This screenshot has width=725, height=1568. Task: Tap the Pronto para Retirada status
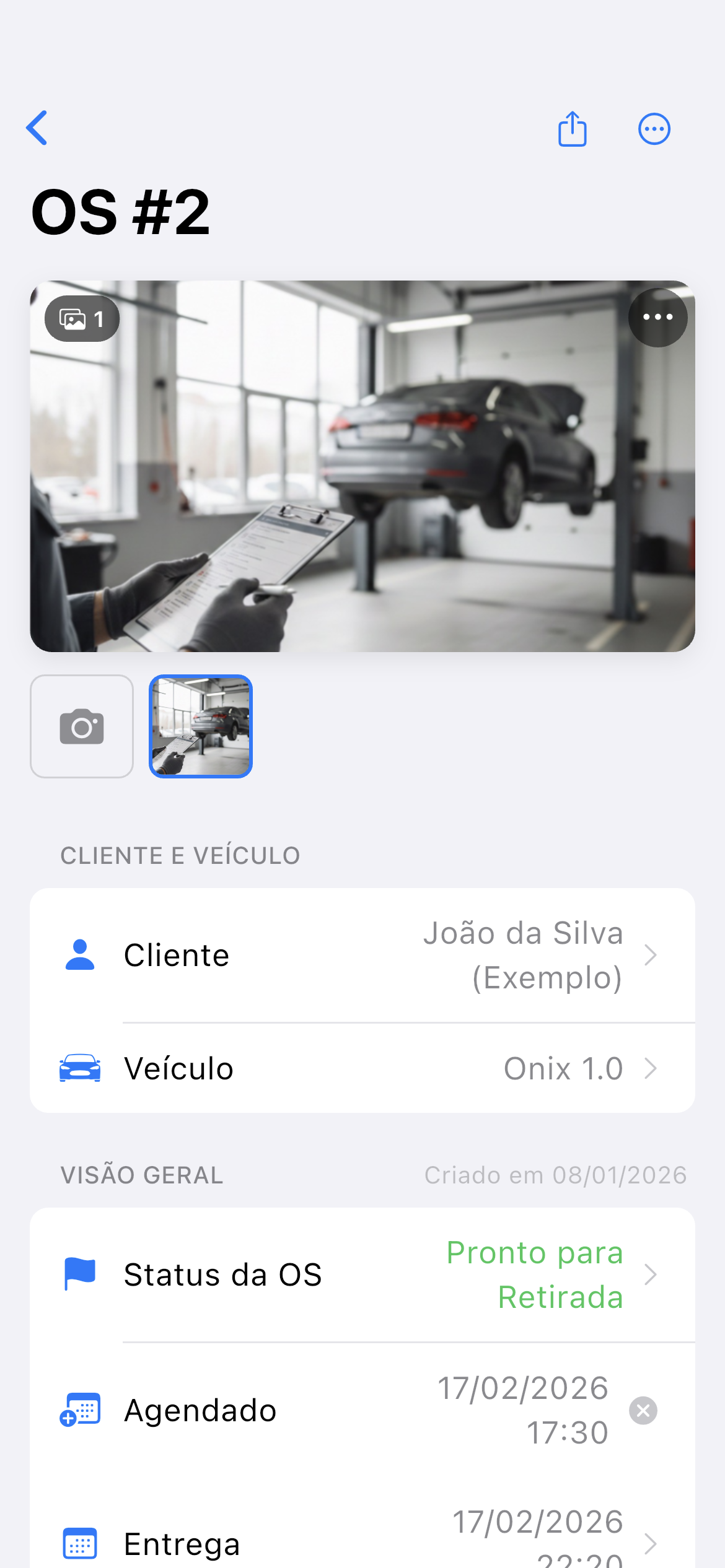[535, 1274]
